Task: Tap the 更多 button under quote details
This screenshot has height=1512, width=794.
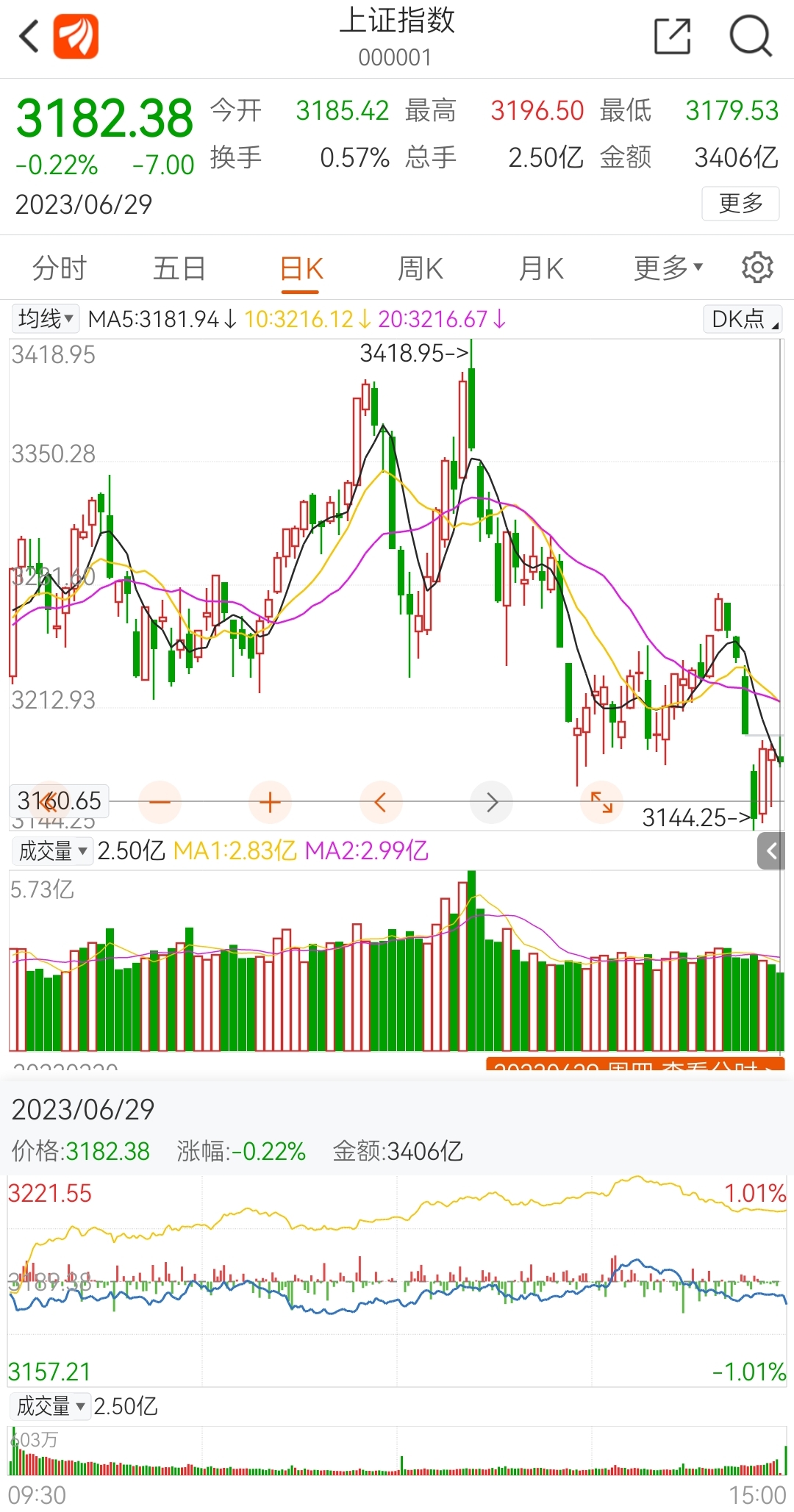Action: pyautogui.click(x=740, y=203)
